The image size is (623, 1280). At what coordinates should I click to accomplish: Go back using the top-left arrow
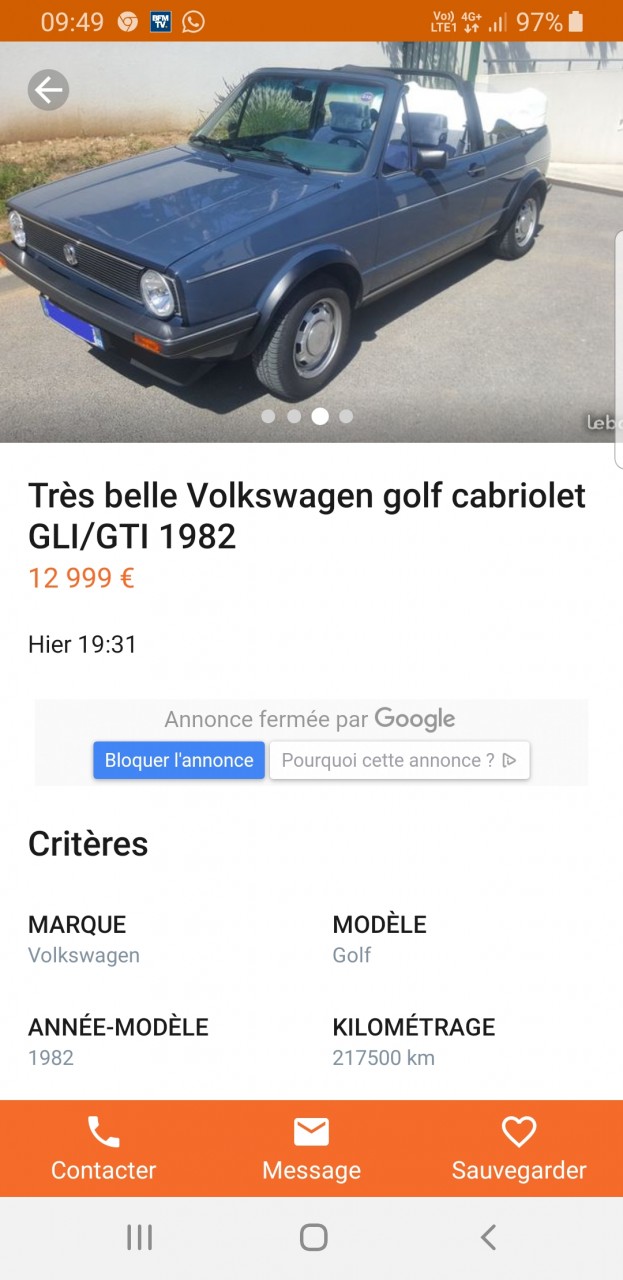pyautogui.click(x=48, y=91)
